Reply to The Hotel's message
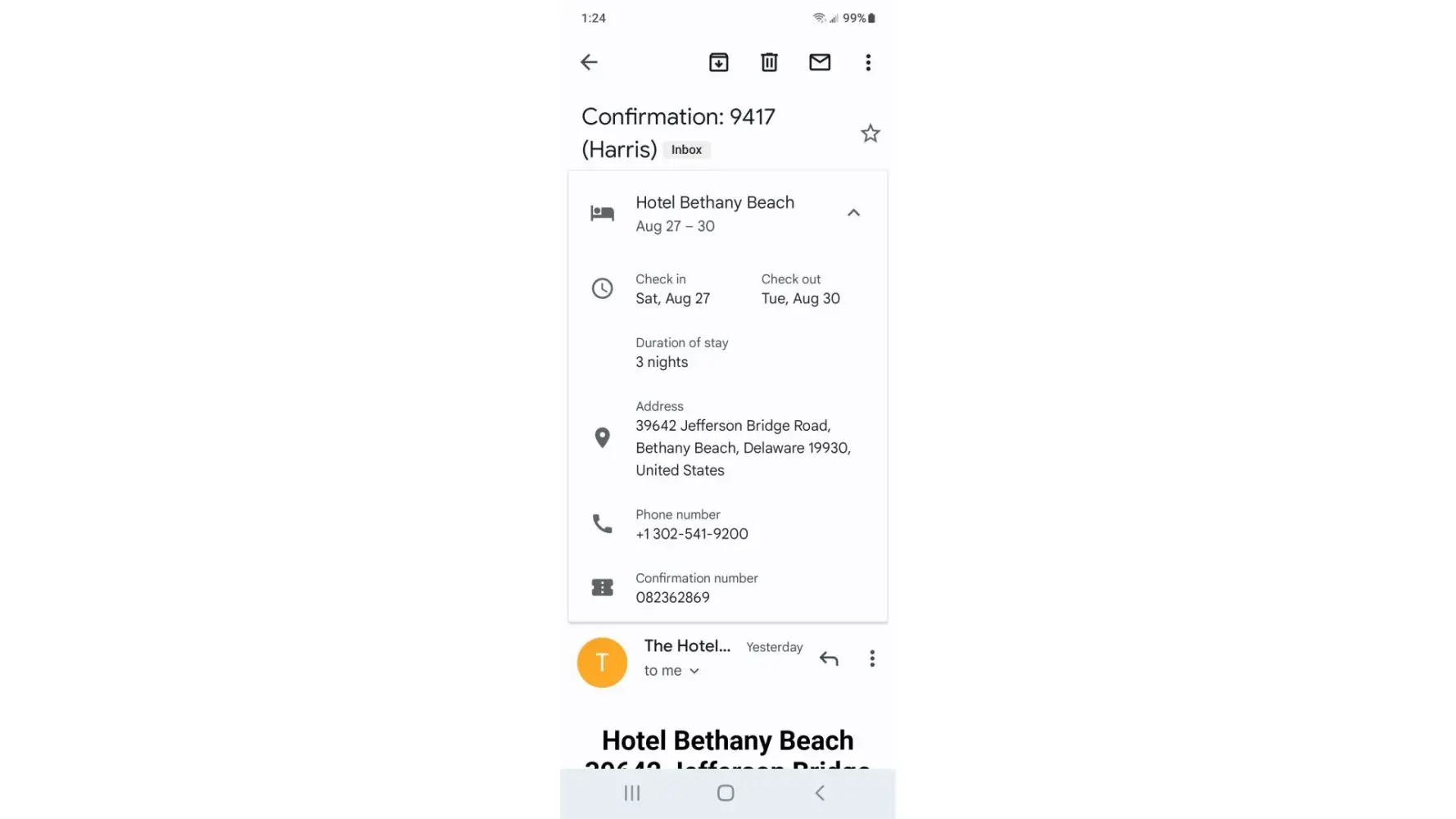This screenshot has height=819, width=1456. pos(829,658)
